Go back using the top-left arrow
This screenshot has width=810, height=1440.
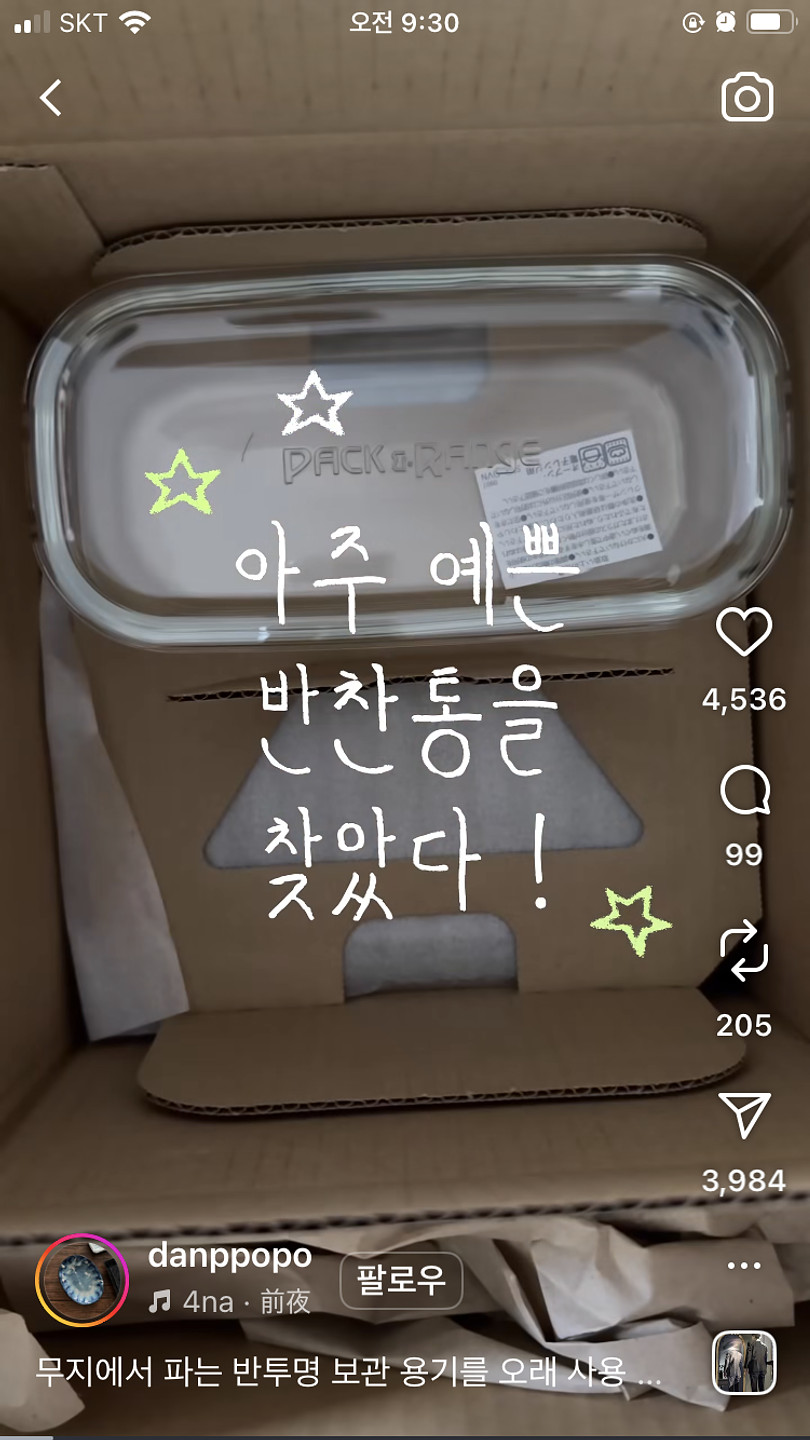(50, 98)
